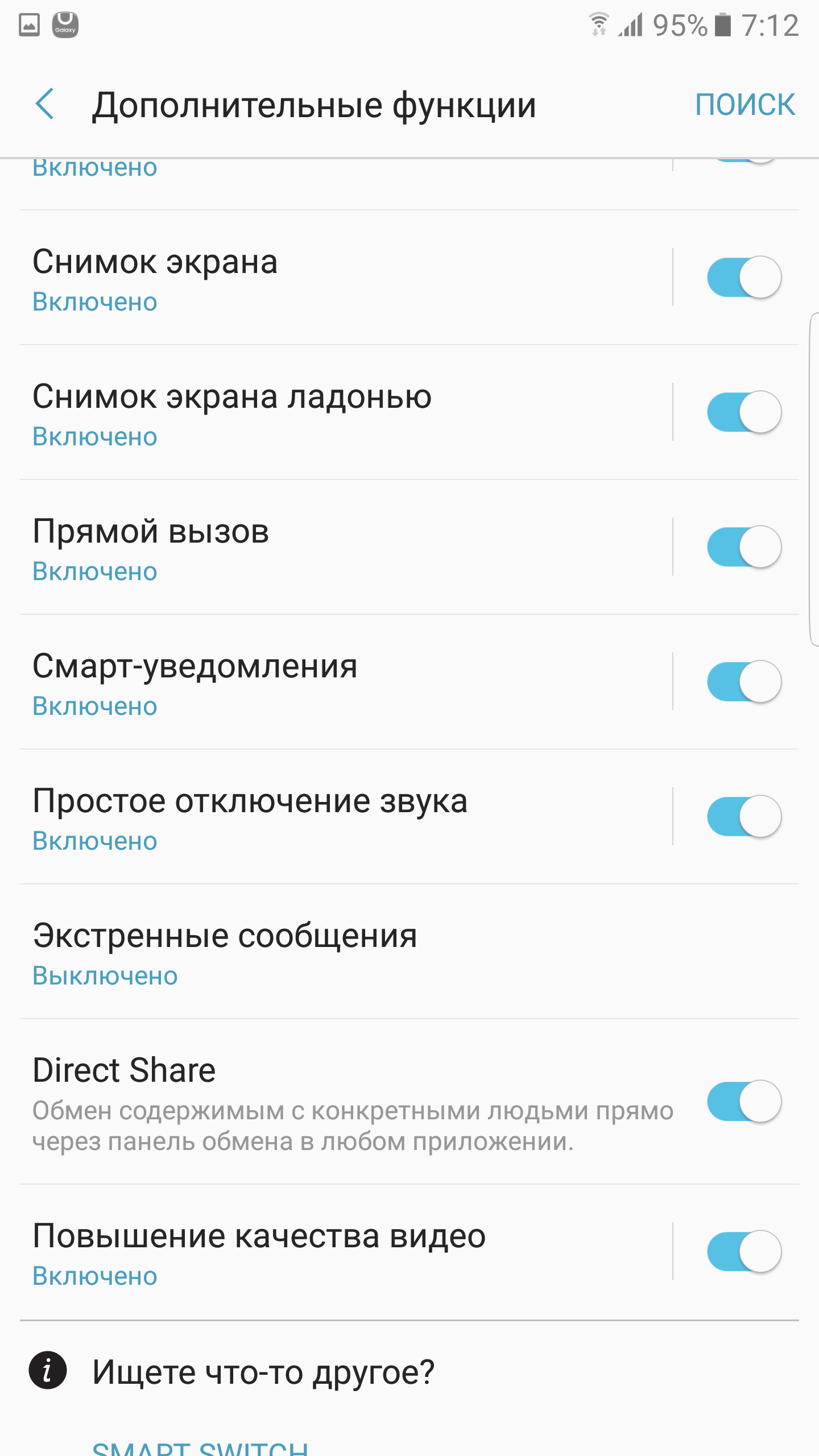Open Простое отключение звука row
This screenshot has width=819, height=1456.
point(346,817)
